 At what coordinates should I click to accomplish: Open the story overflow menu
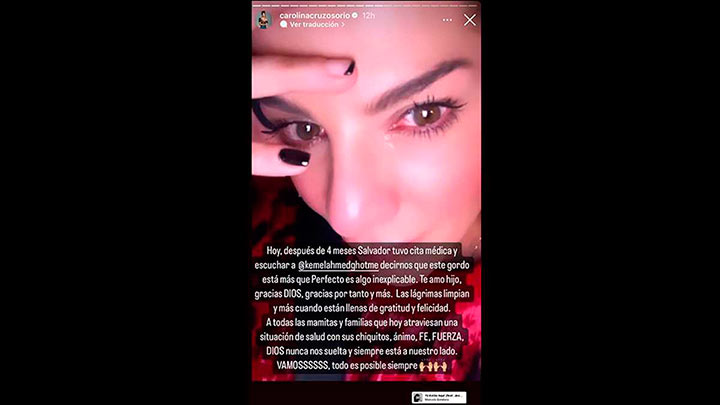(446, 19)
